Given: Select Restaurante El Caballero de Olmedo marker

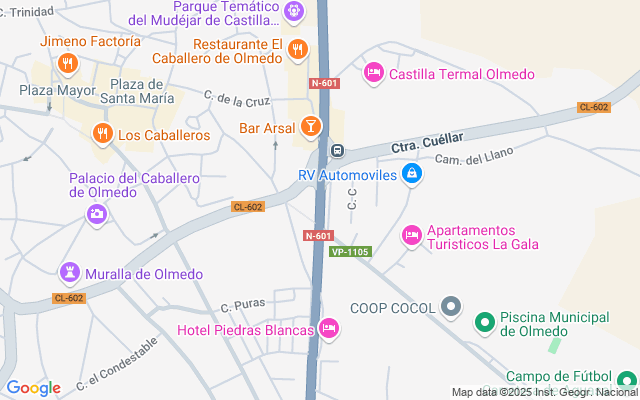Looking at the screenshot, I should pyautogui.click(x=298, y=50).
